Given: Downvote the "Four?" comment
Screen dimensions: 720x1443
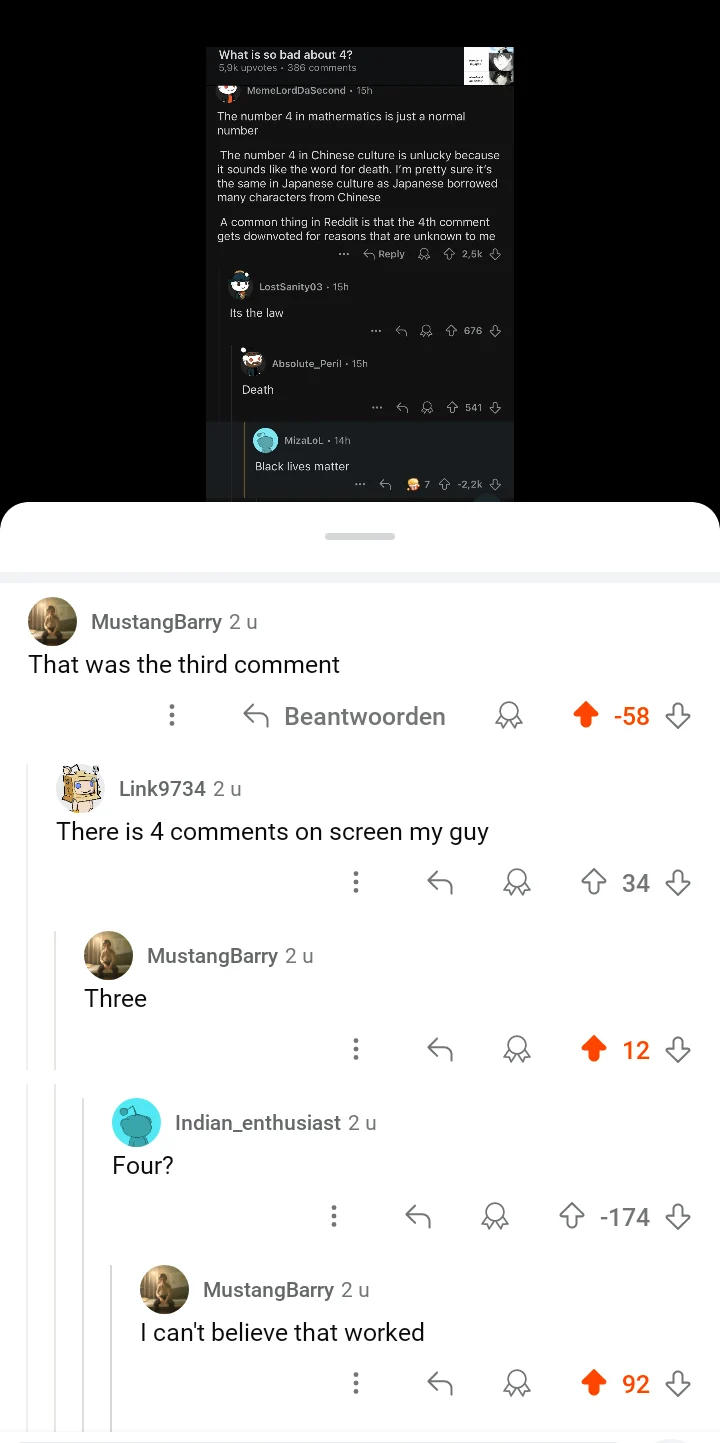Looking at the screenshot, I should 679,1216.
